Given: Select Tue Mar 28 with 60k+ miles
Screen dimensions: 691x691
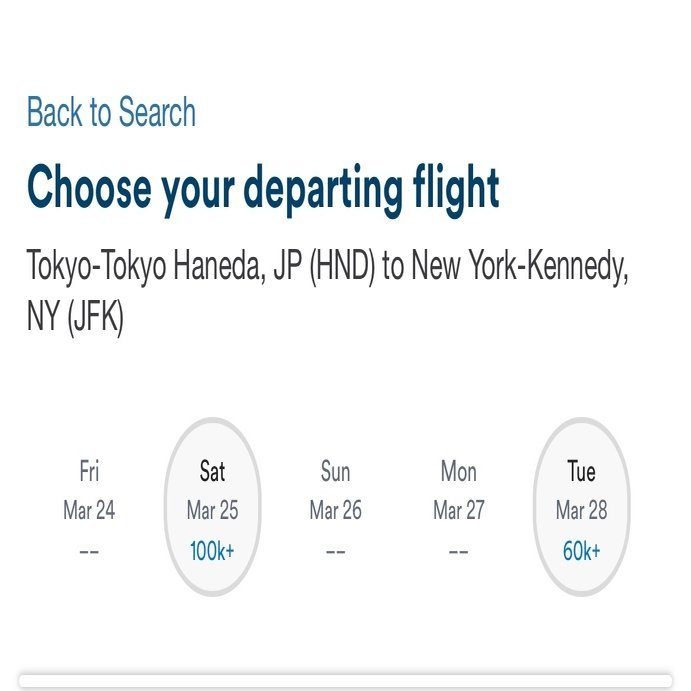Looking at the screenshot, I should (582, 507).
